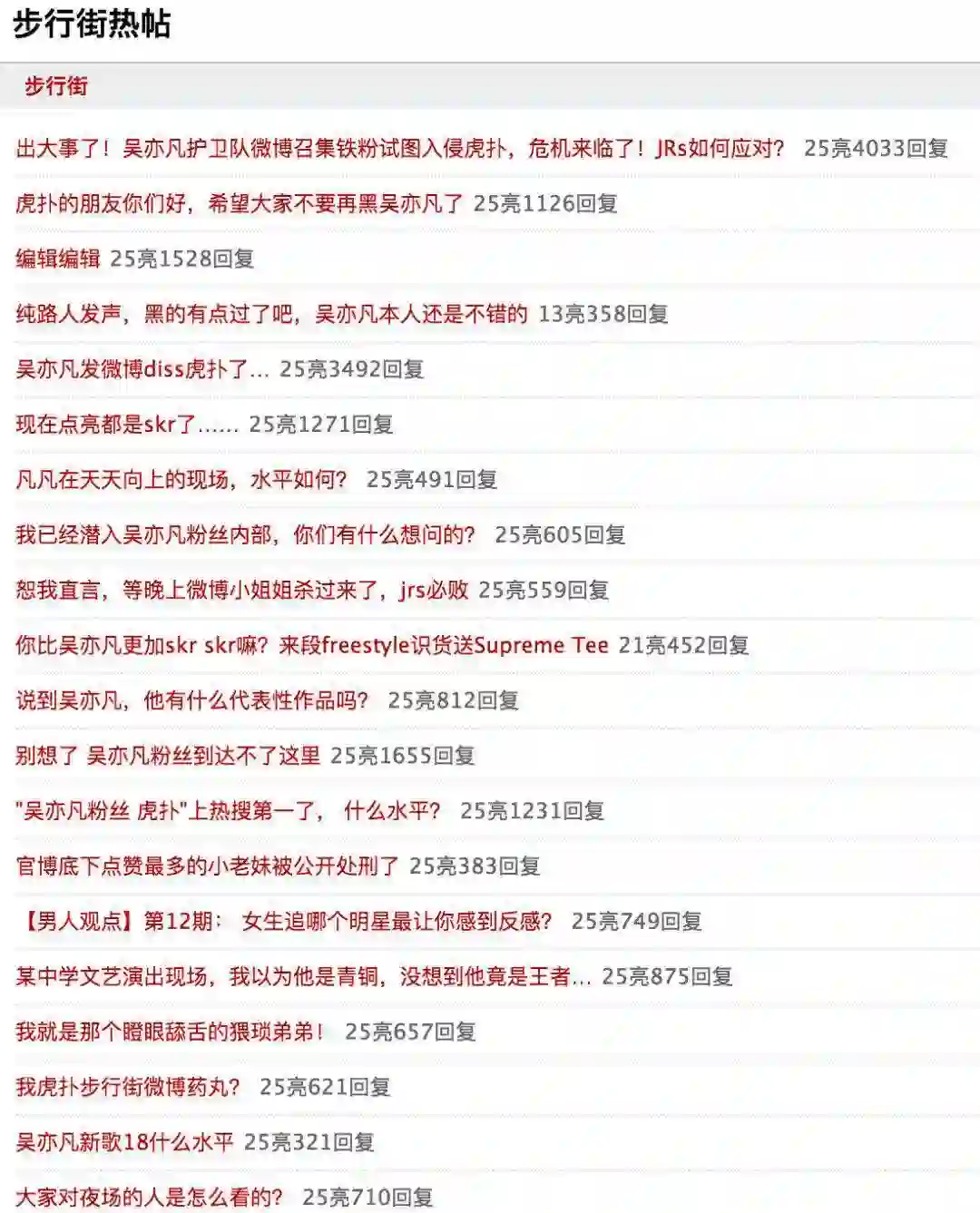
Task: Open post 某中学文艺演出现场
Action: click(303, 977)
